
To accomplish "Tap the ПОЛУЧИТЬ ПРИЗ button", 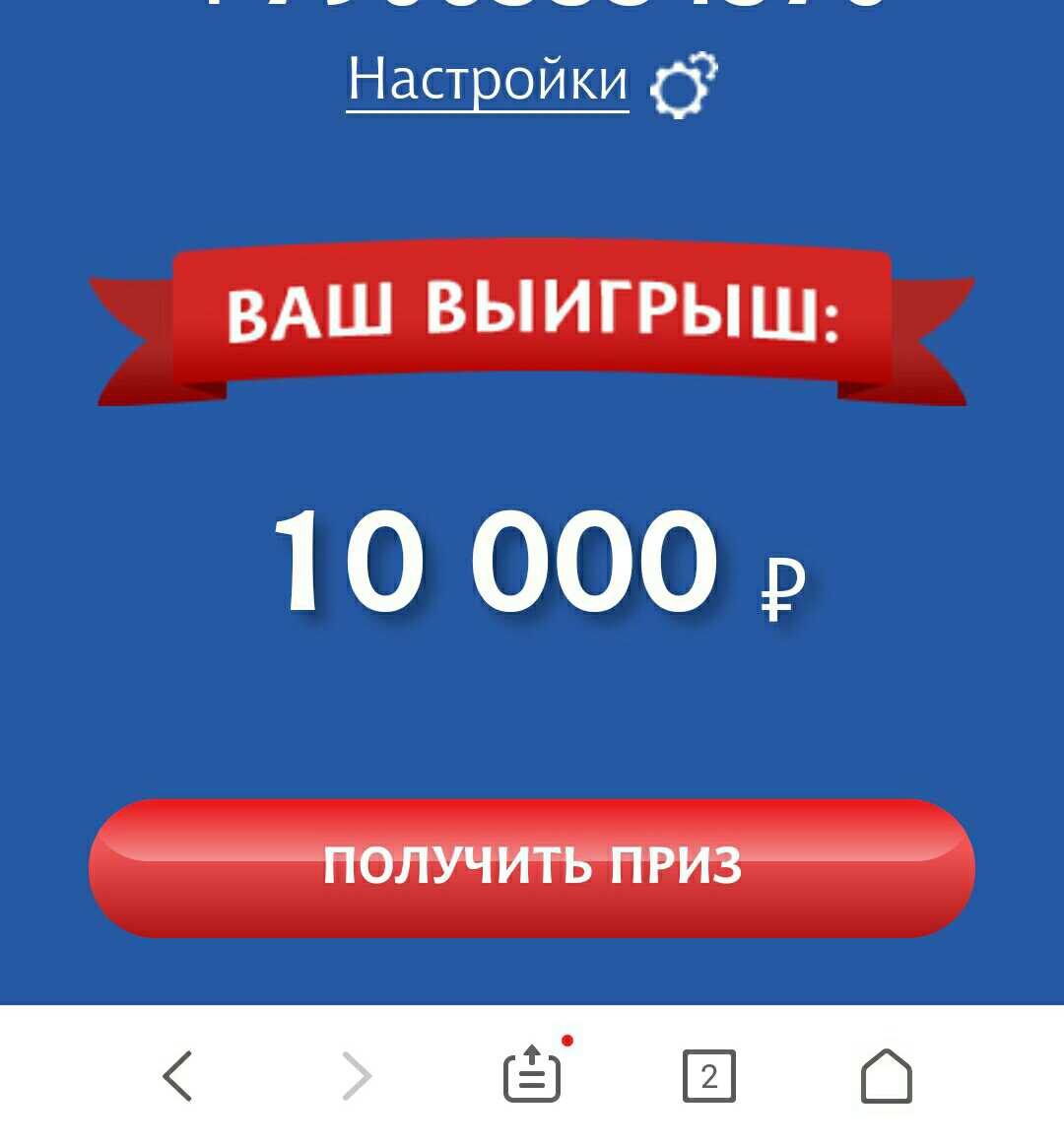I will pos(532,867).
